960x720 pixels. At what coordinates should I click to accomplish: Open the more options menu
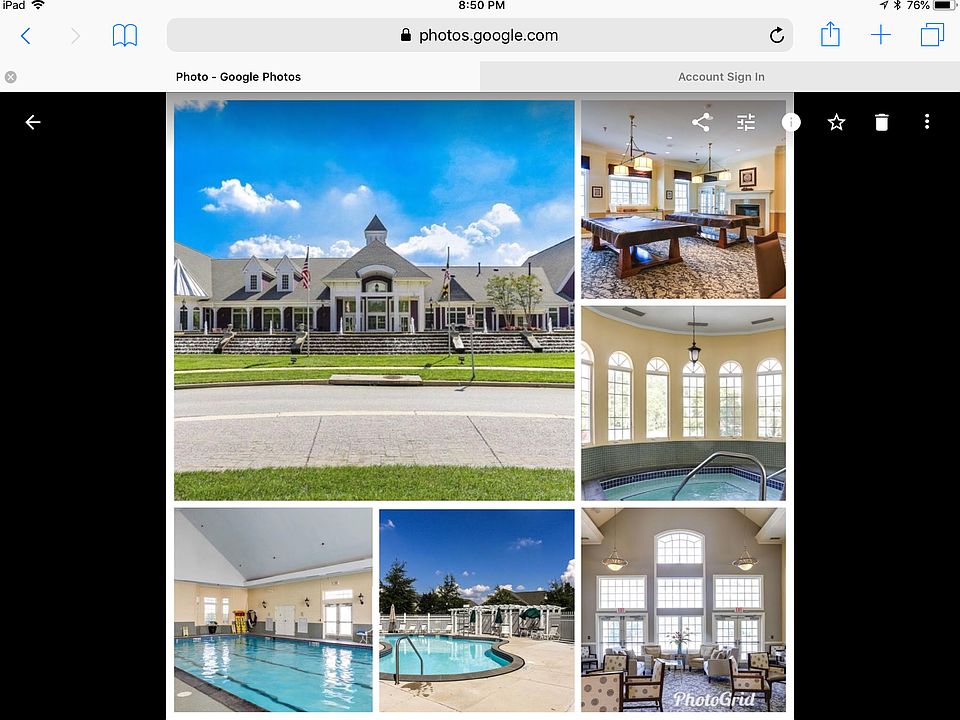tap(927, 122)
